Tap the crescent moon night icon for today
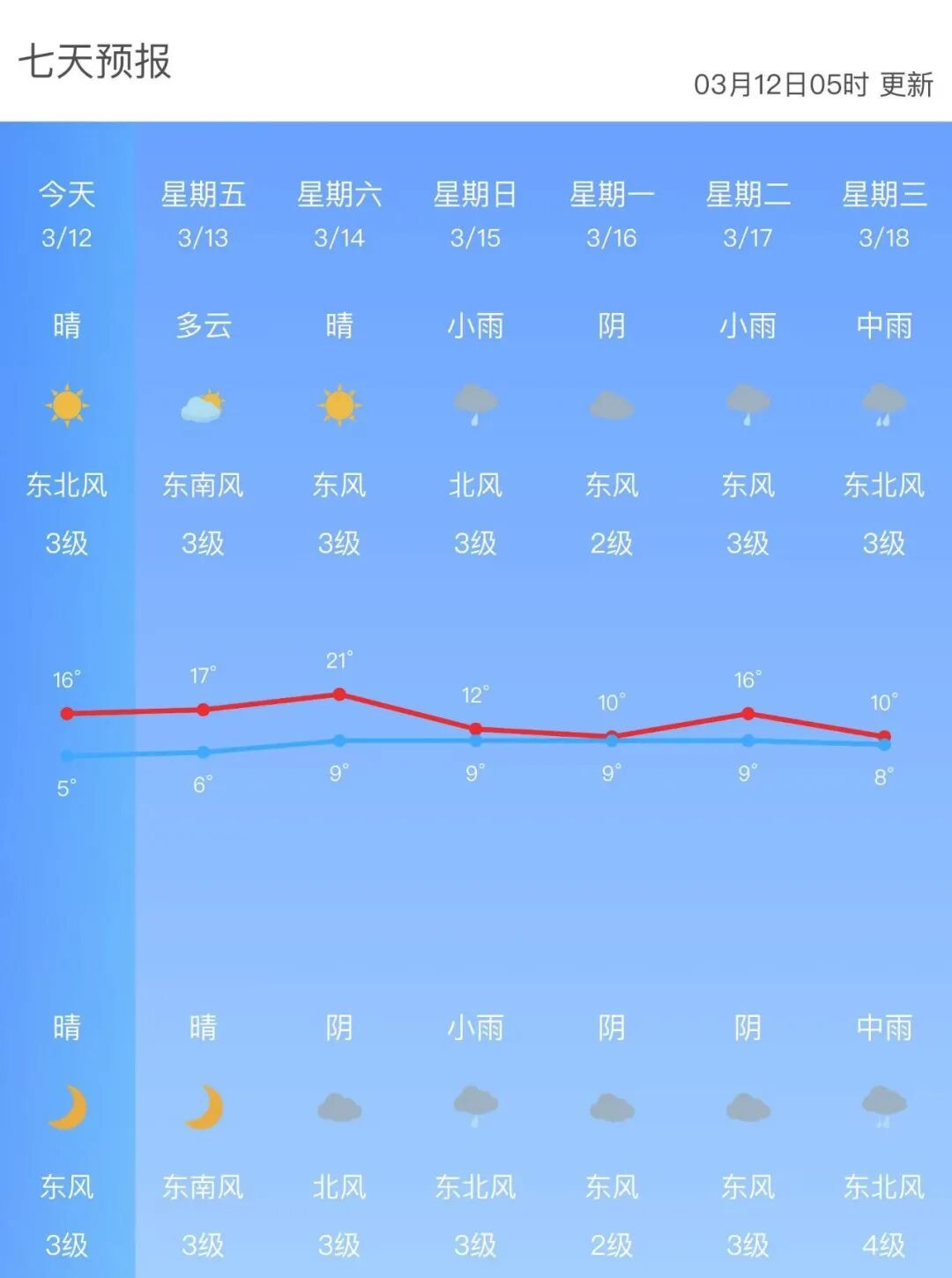This screenshot has width=952, height=1278. click(69, 1106)
